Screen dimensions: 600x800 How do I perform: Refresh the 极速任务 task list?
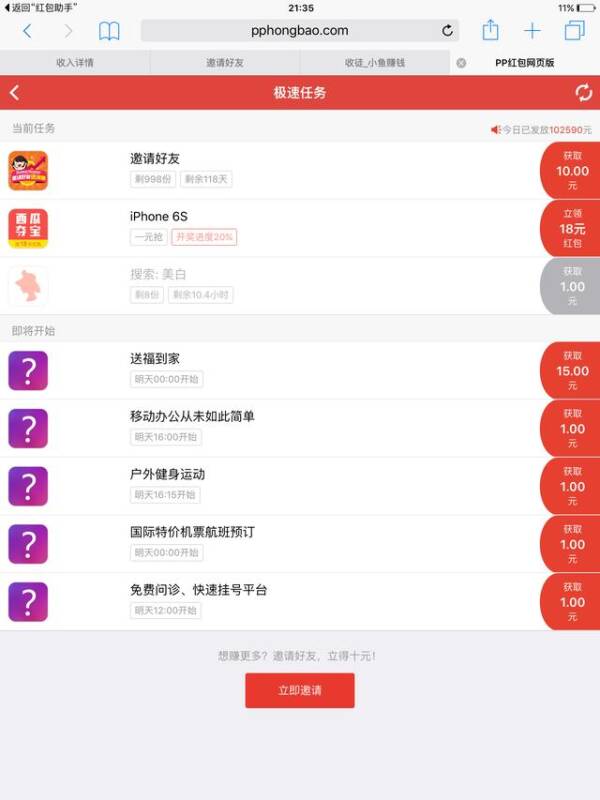[583, 93]
